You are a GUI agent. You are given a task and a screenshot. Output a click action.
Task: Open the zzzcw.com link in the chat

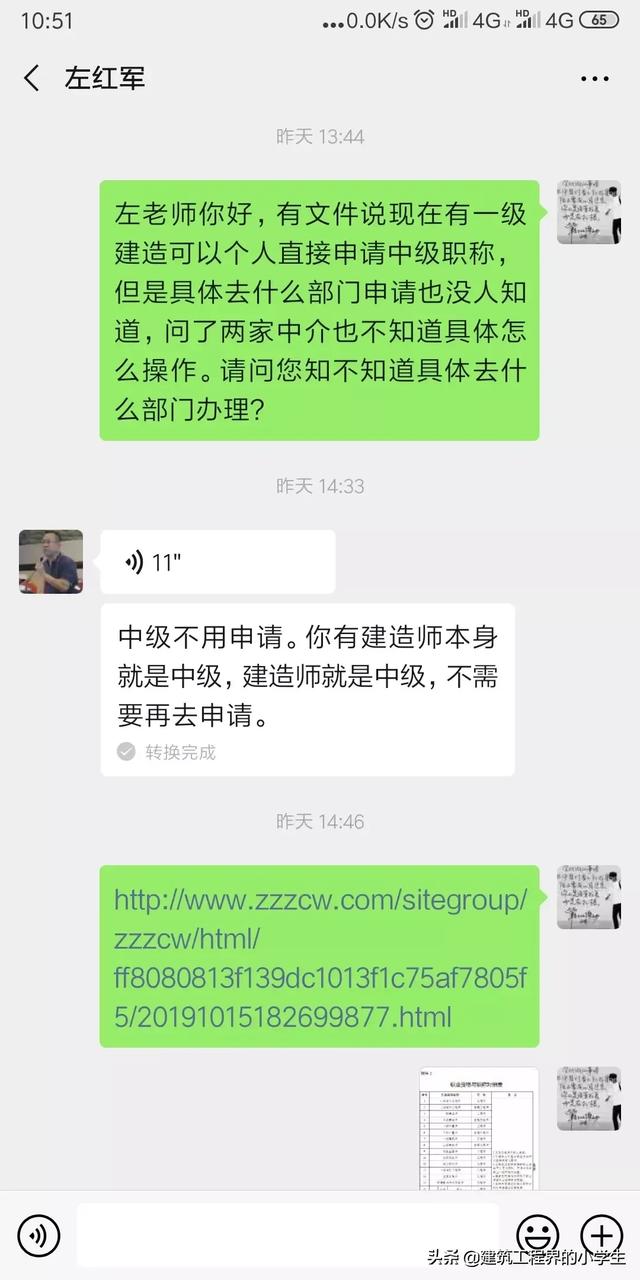pos(320,959)
